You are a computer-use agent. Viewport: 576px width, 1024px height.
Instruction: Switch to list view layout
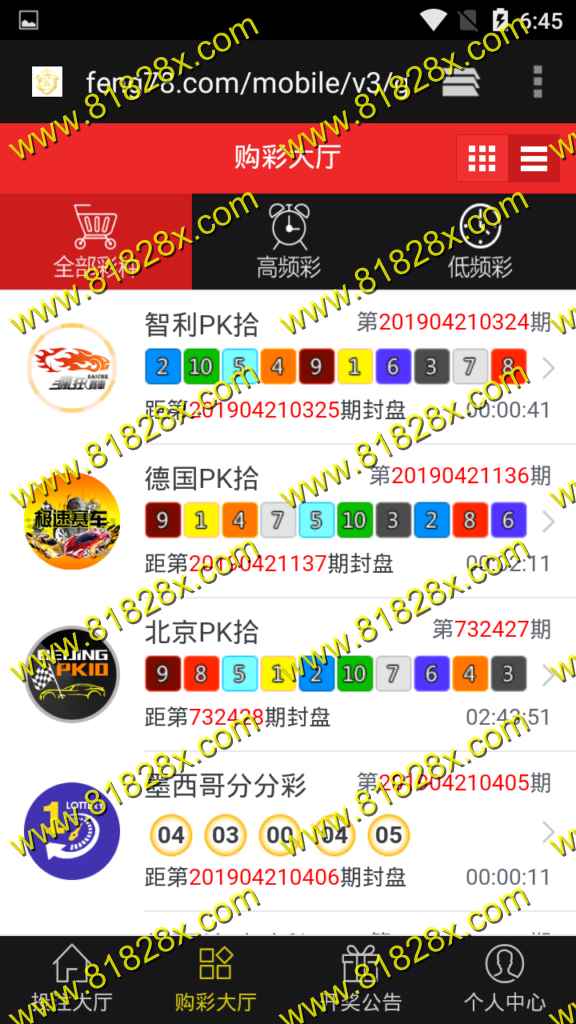pos(534,158)
